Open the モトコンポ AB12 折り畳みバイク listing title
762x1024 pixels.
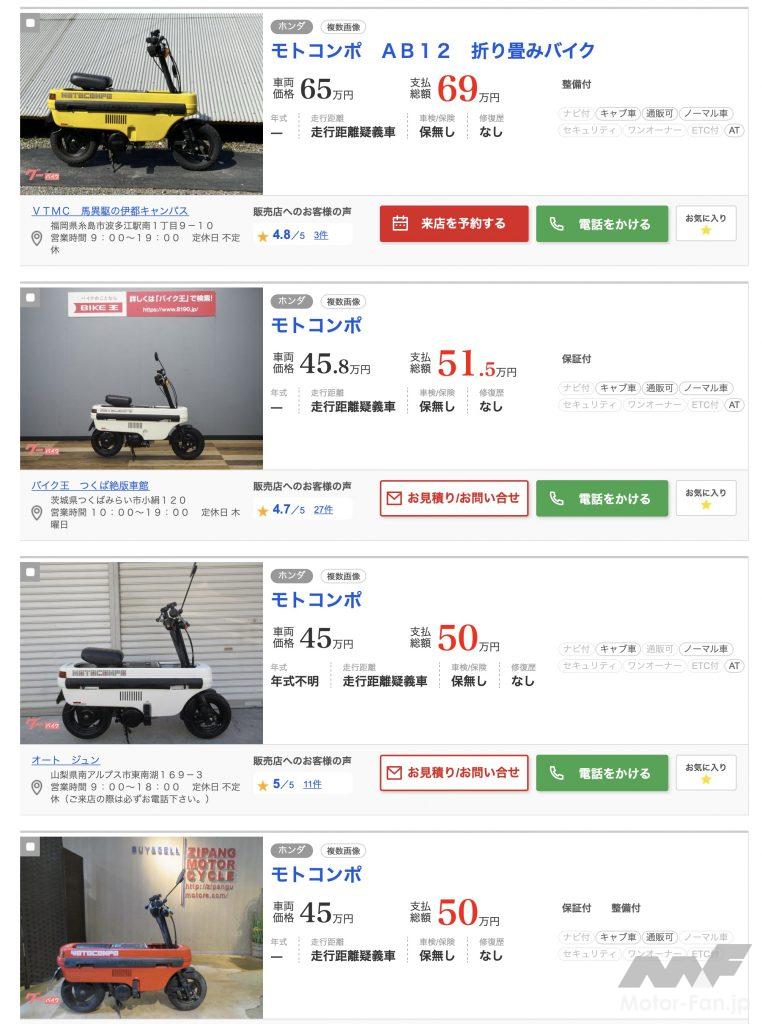tap(433, 50)
